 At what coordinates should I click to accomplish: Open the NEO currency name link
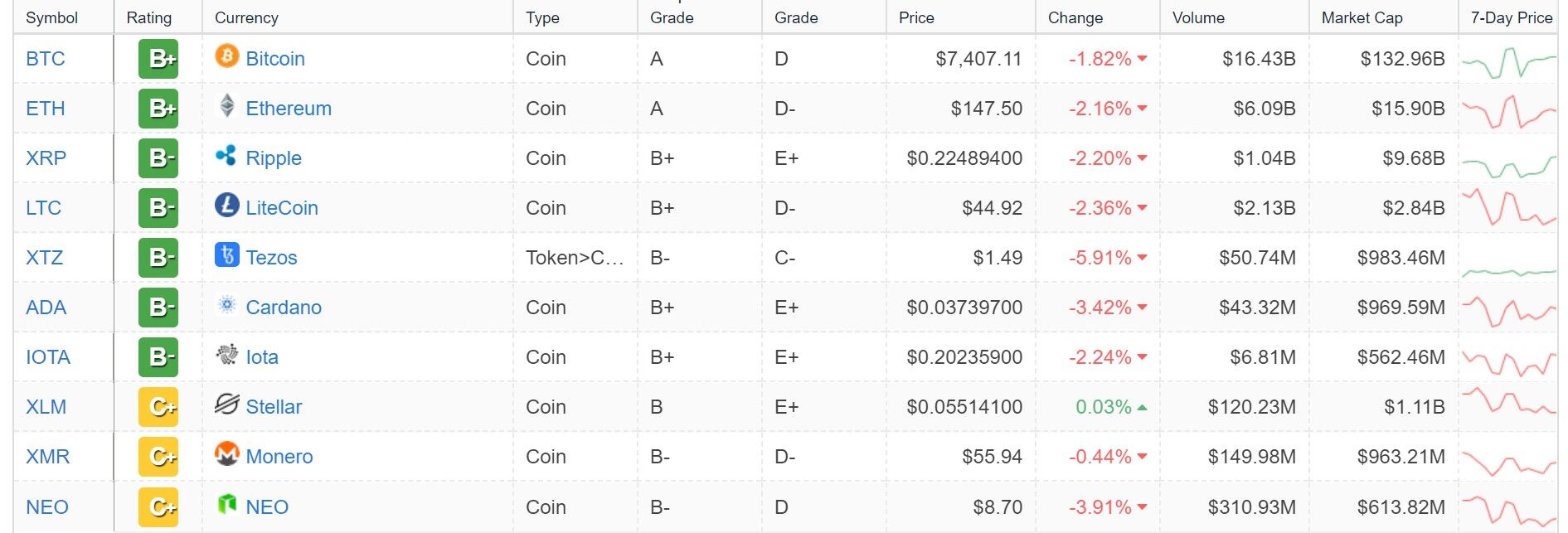point(267,507)
